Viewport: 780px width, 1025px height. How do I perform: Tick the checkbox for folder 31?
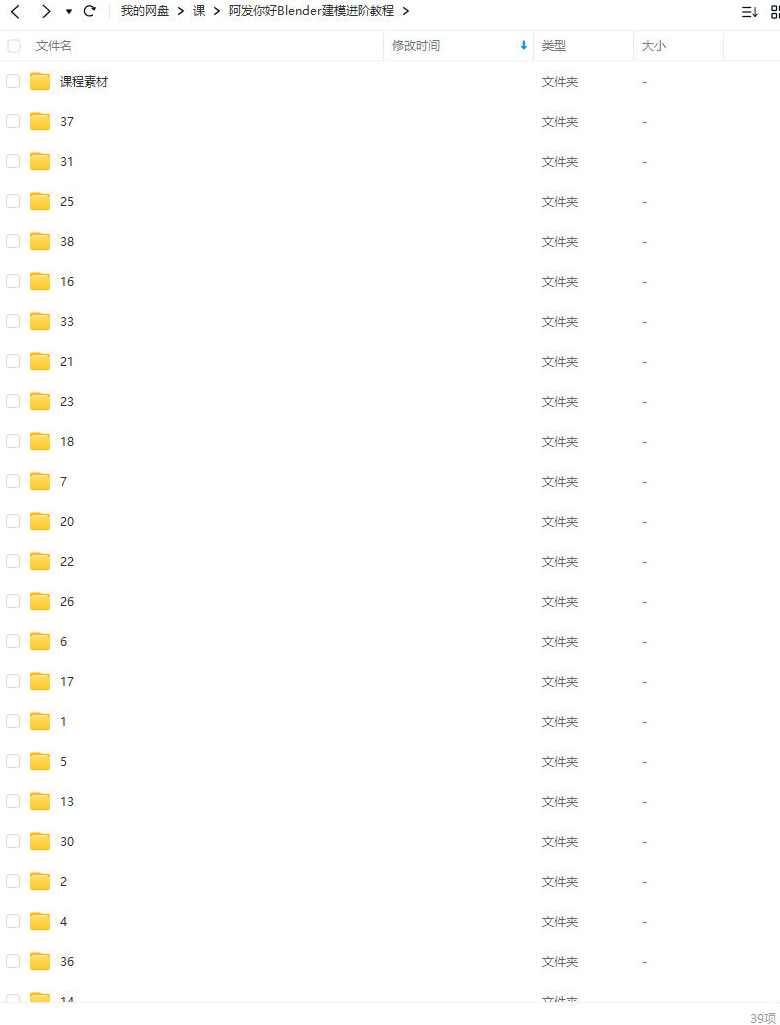[13, 161]
